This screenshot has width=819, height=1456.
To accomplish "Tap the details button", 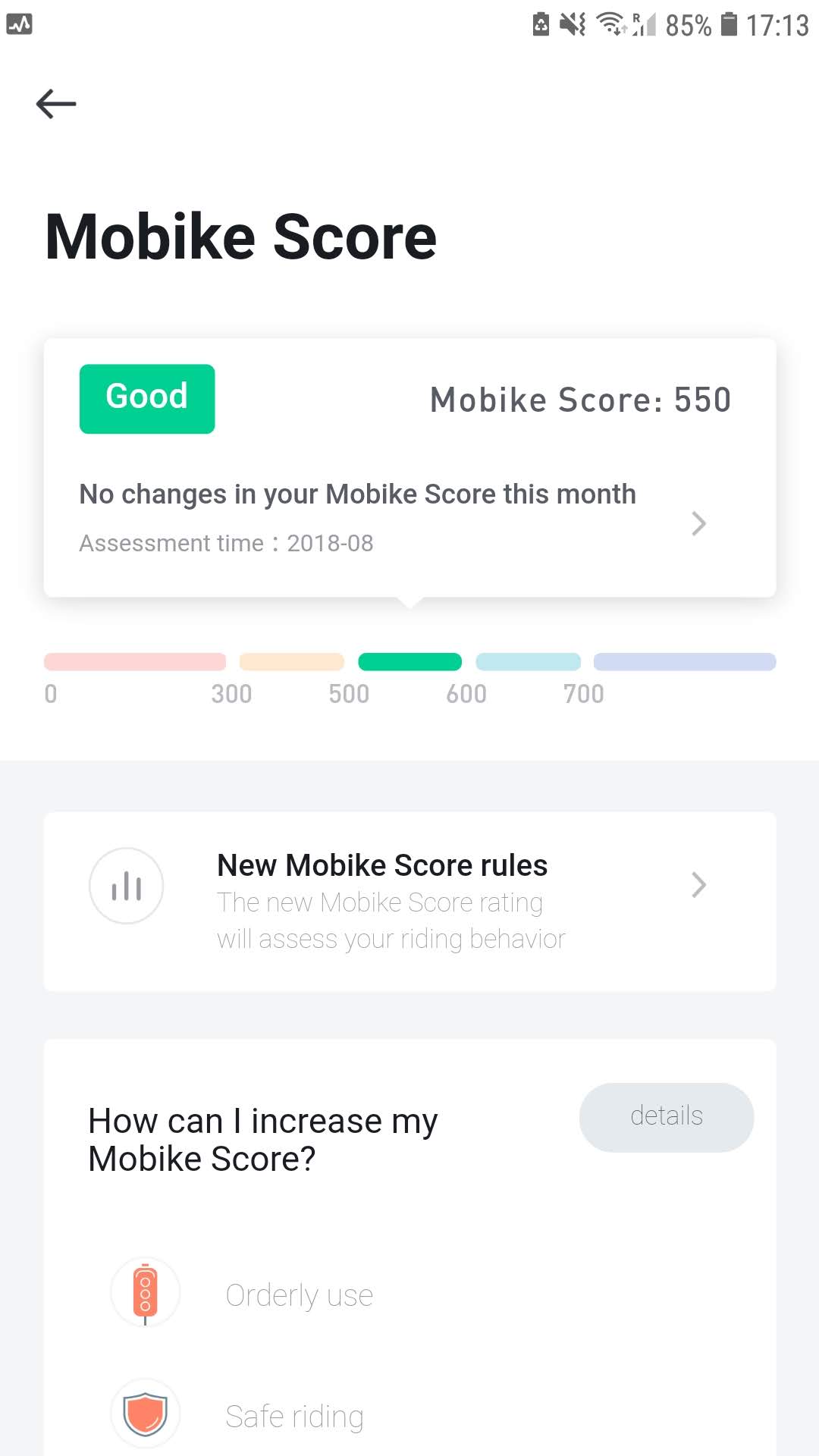I will (666, 1117).
